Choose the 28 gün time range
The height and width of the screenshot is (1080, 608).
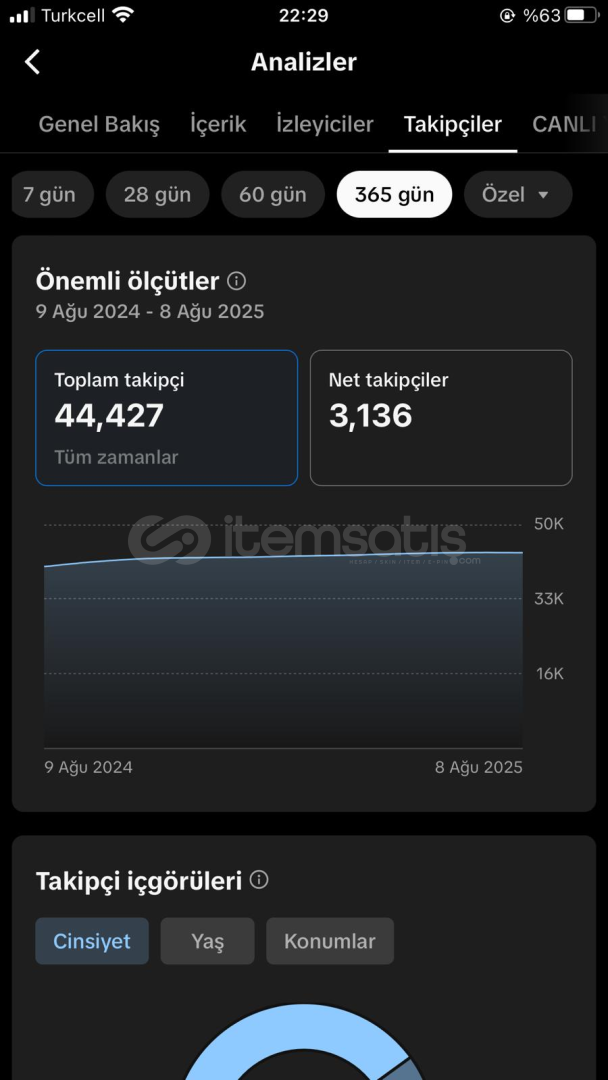tap(158, 195)
